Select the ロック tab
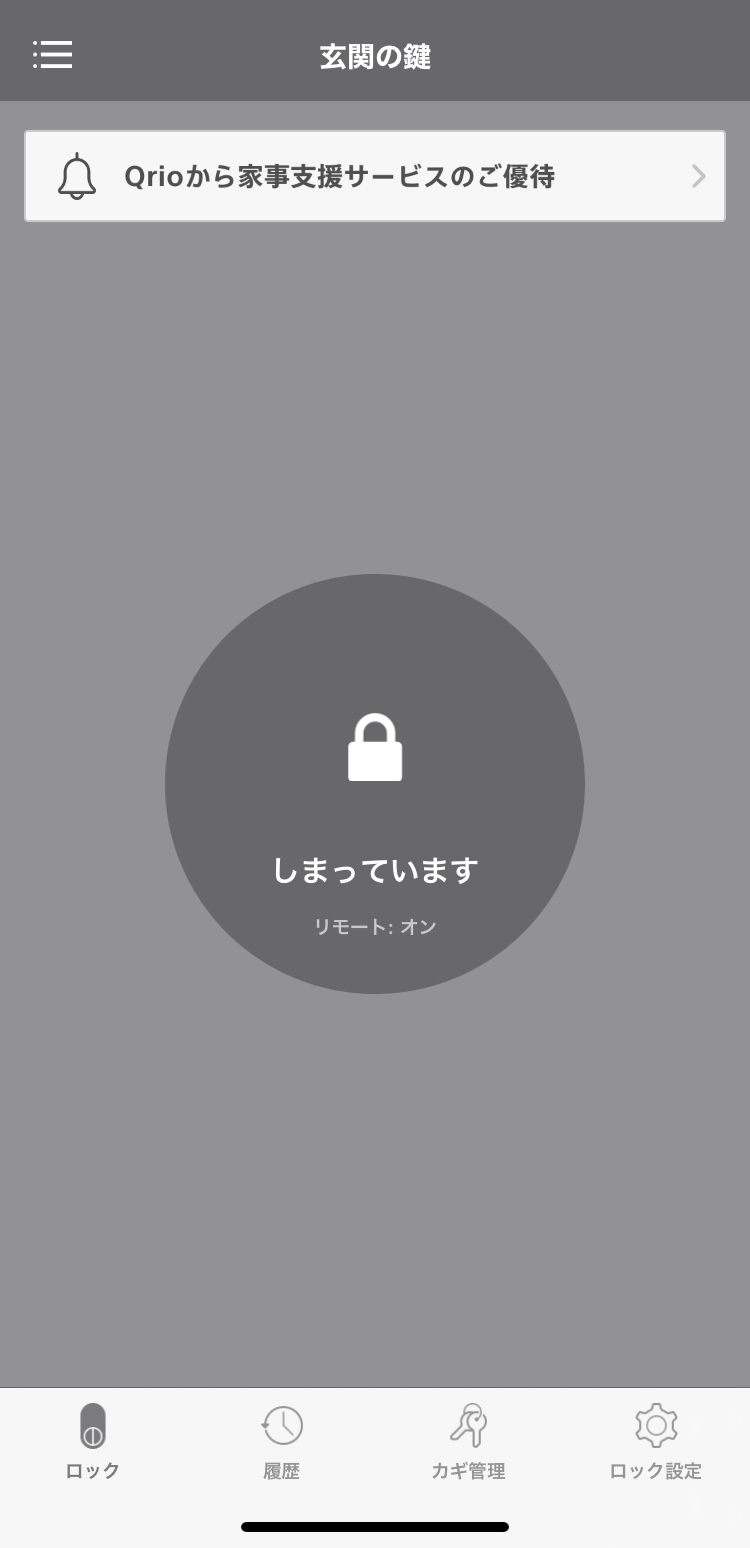 point(93,1443)
